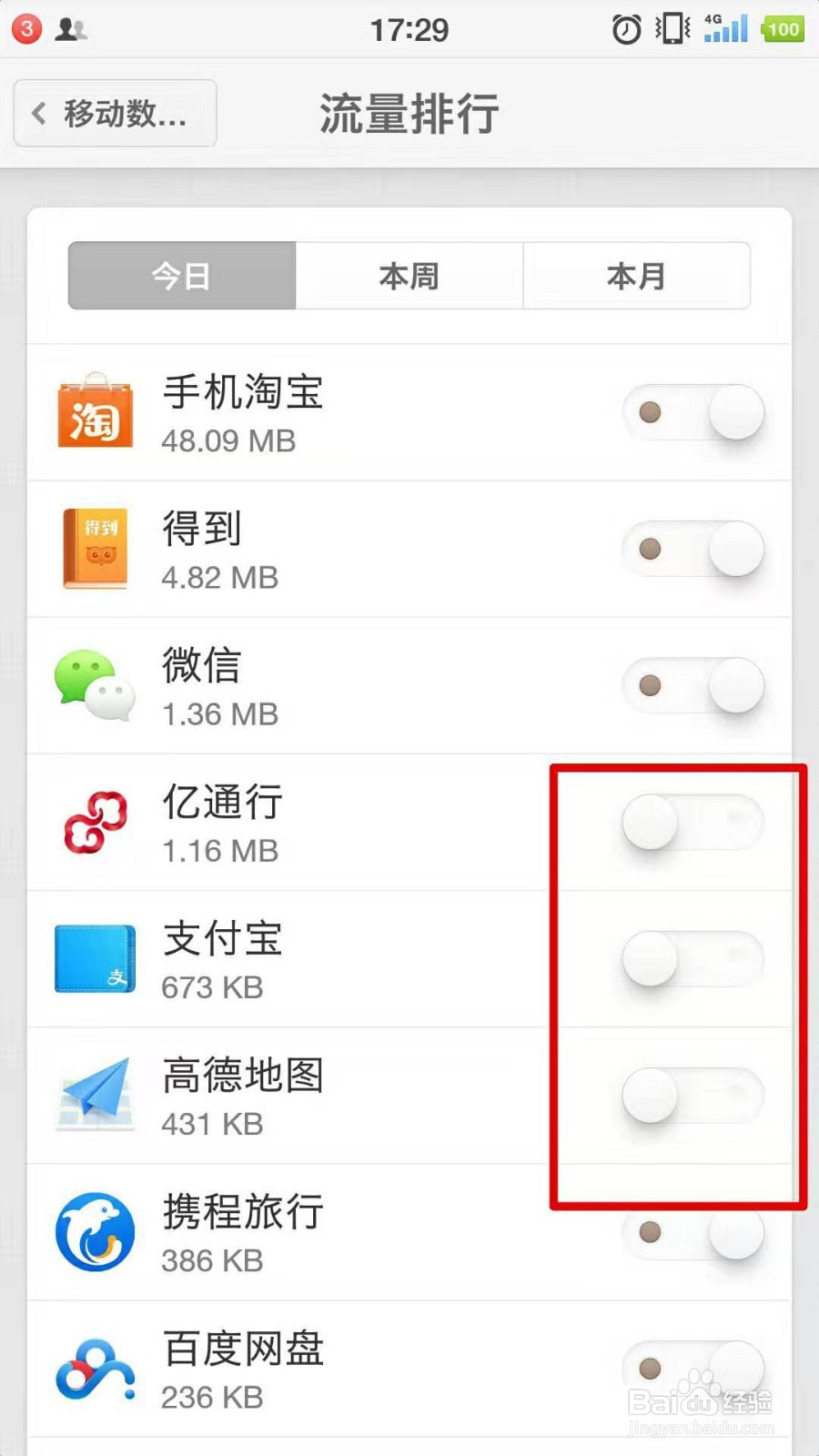Image resolution: width=819 pixels, height=1456 pixels.
Task: Switch to the 本周 tab
Action: pos(409,276)
